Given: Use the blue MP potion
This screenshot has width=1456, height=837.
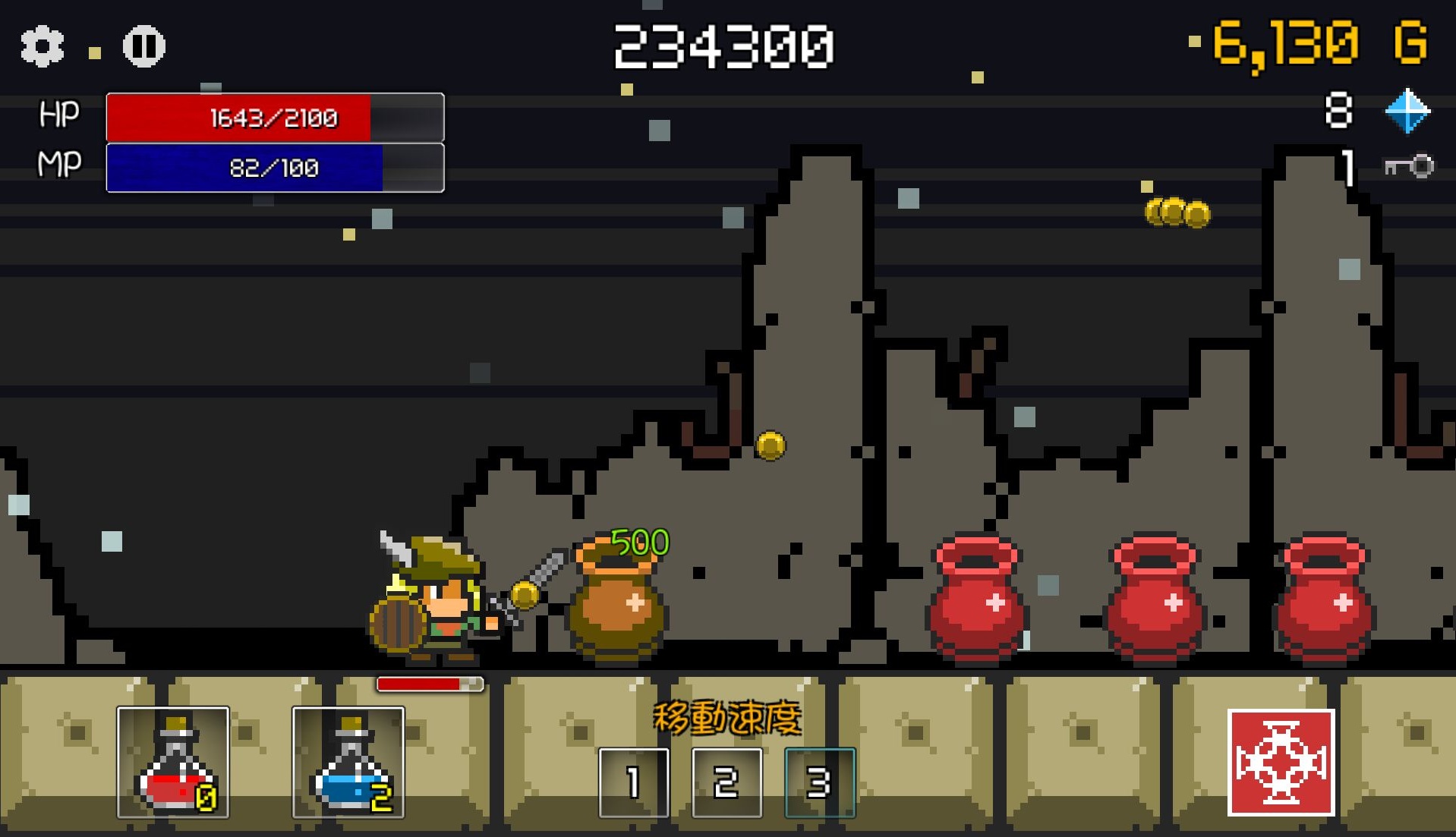Looking at the screenshot, I should point(348,763).
